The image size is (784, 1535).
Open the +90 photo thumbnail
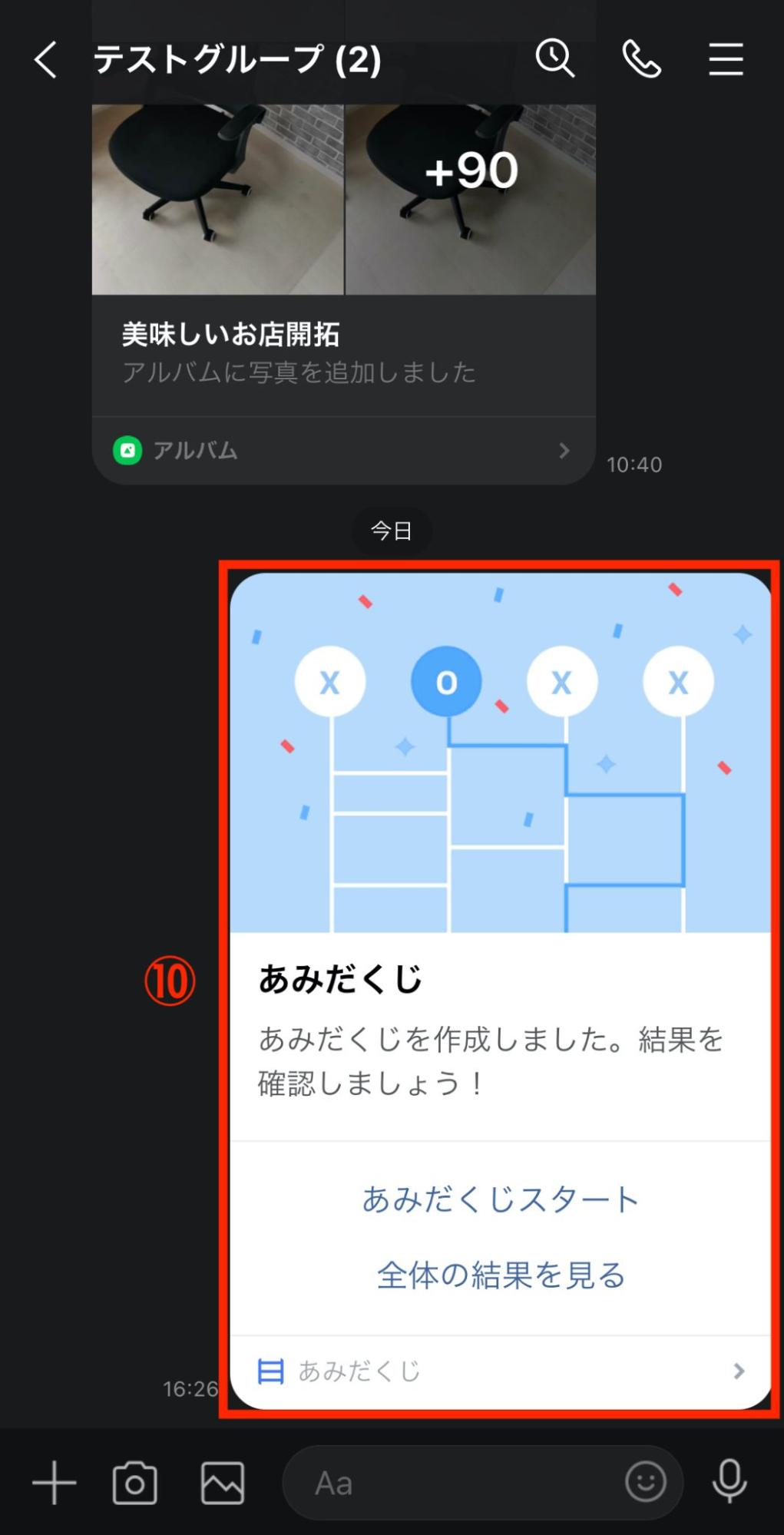471,200
